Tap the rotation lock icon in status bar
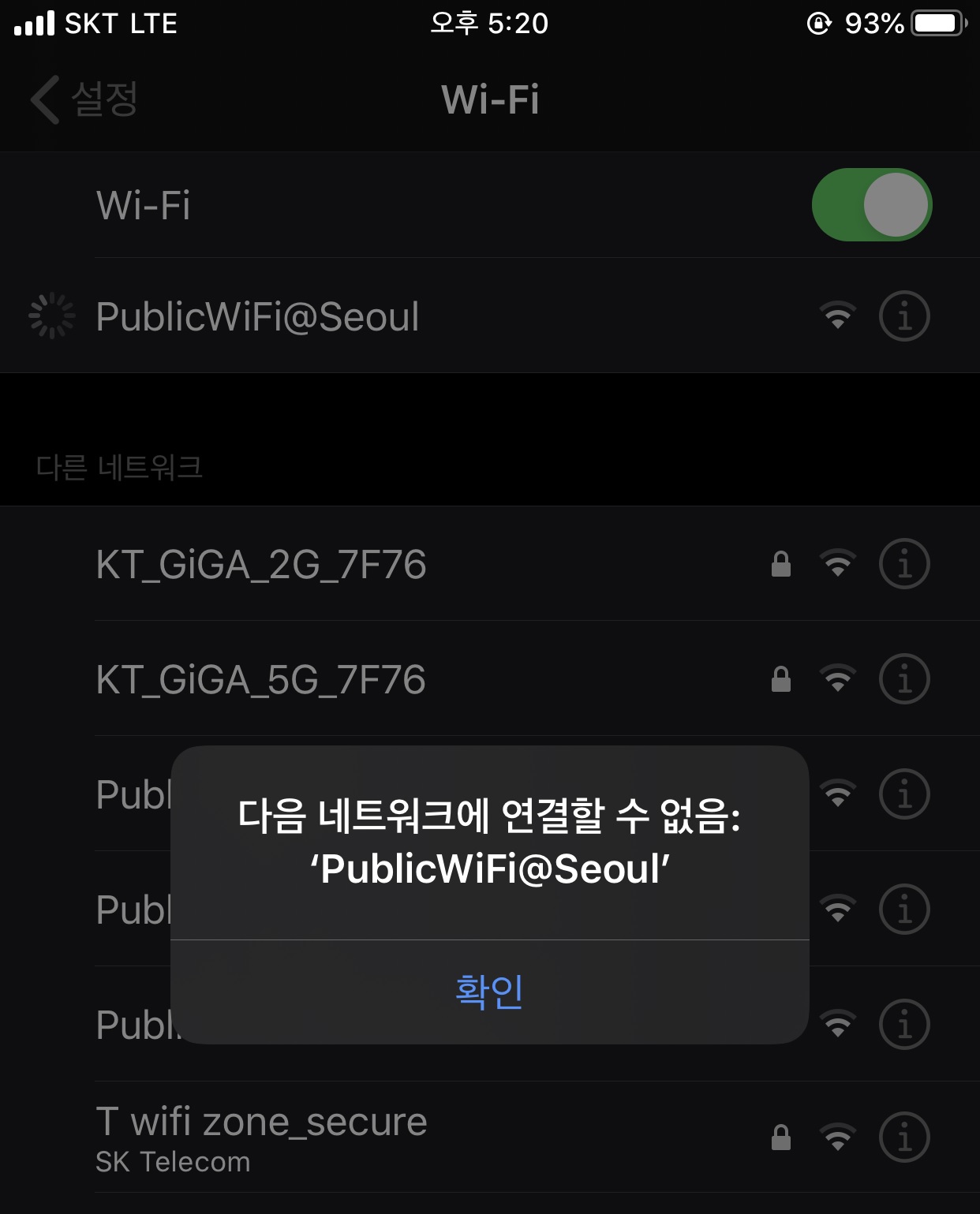The height and width of the screenshot is (1214, 980). tap(821, 23)
